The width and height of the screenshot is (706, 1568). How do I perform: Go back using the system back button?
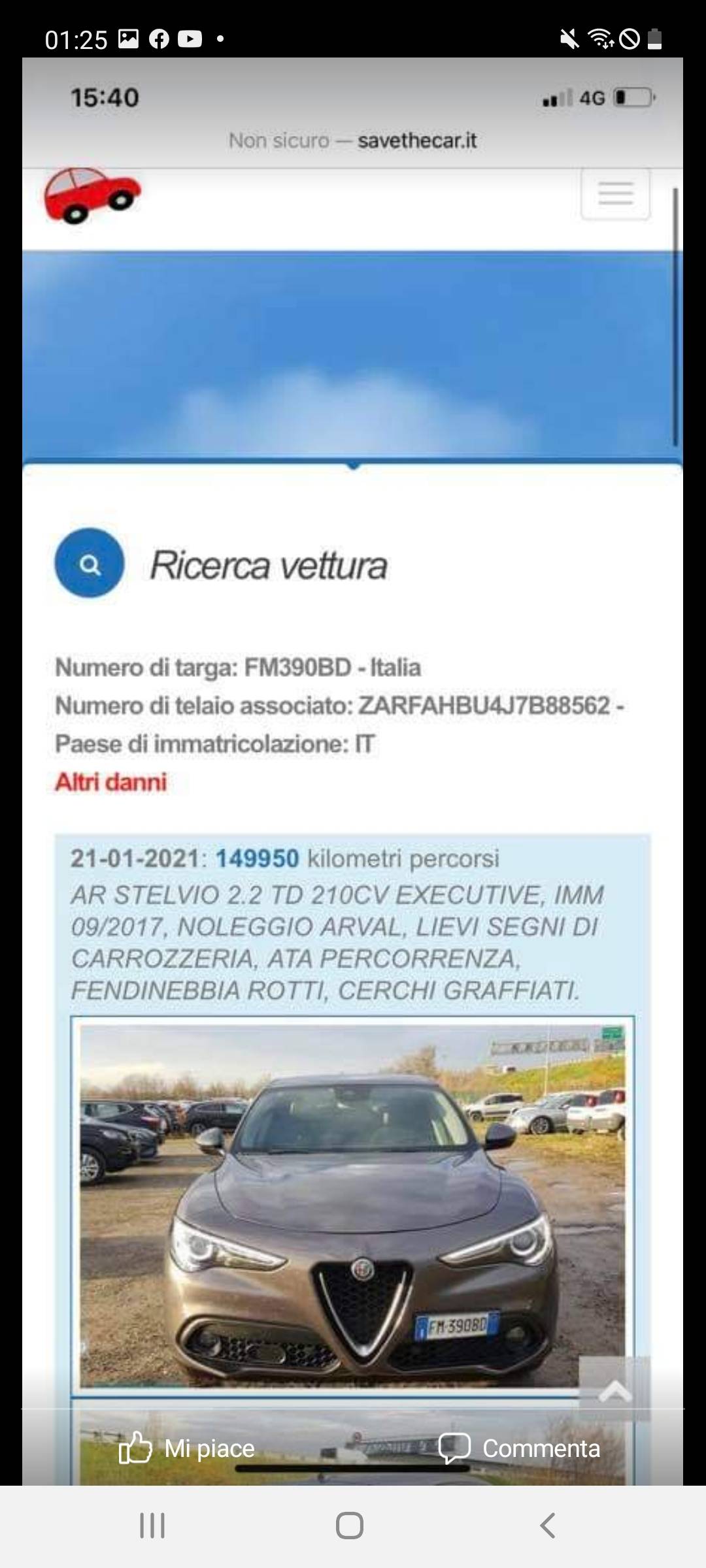click(x=548, y=1526)
